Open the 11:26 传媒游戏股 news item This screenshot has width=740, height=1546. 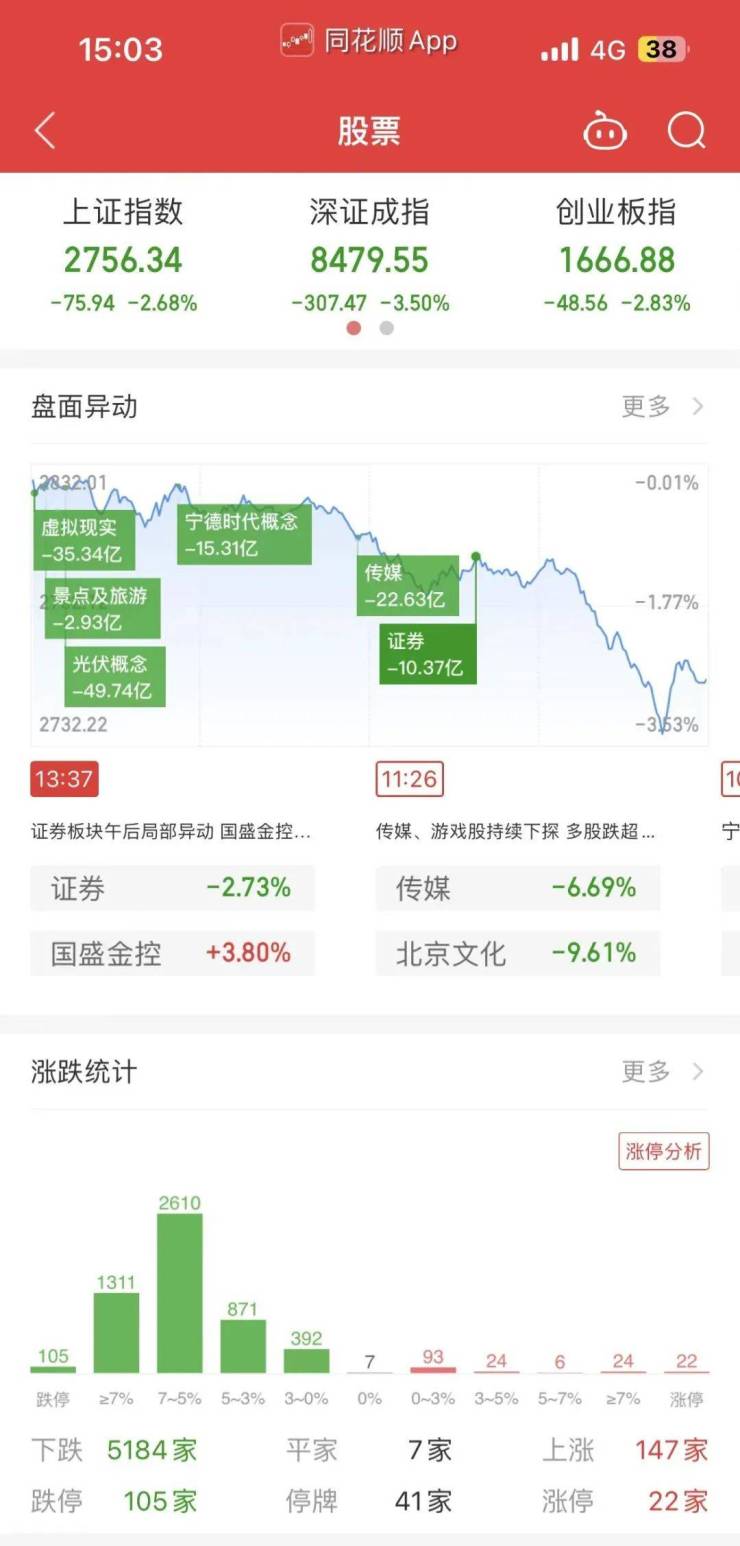(x=516, y=831)
